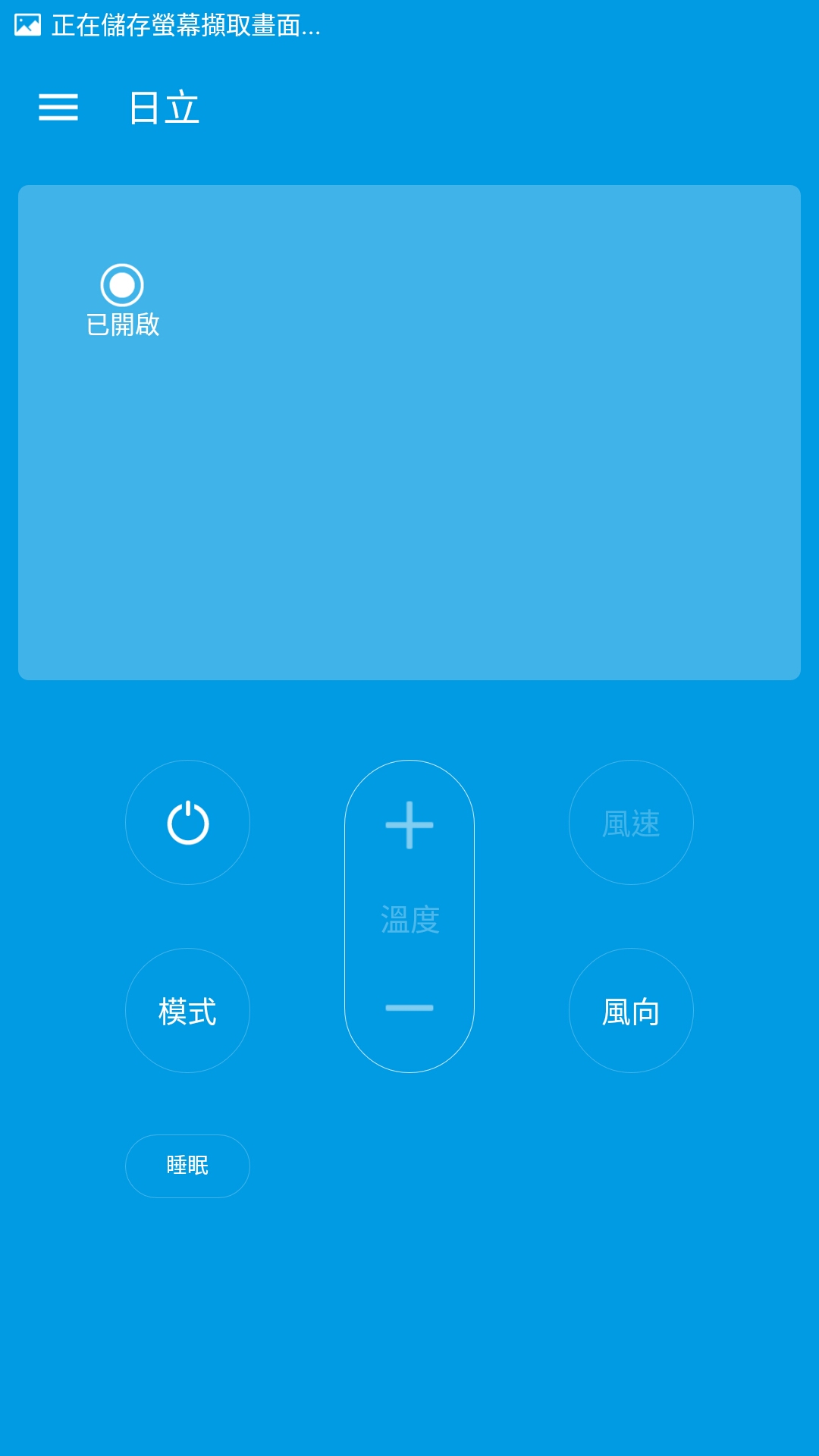
Task: Tap the 風速 fan speed button
Action: 631,822
